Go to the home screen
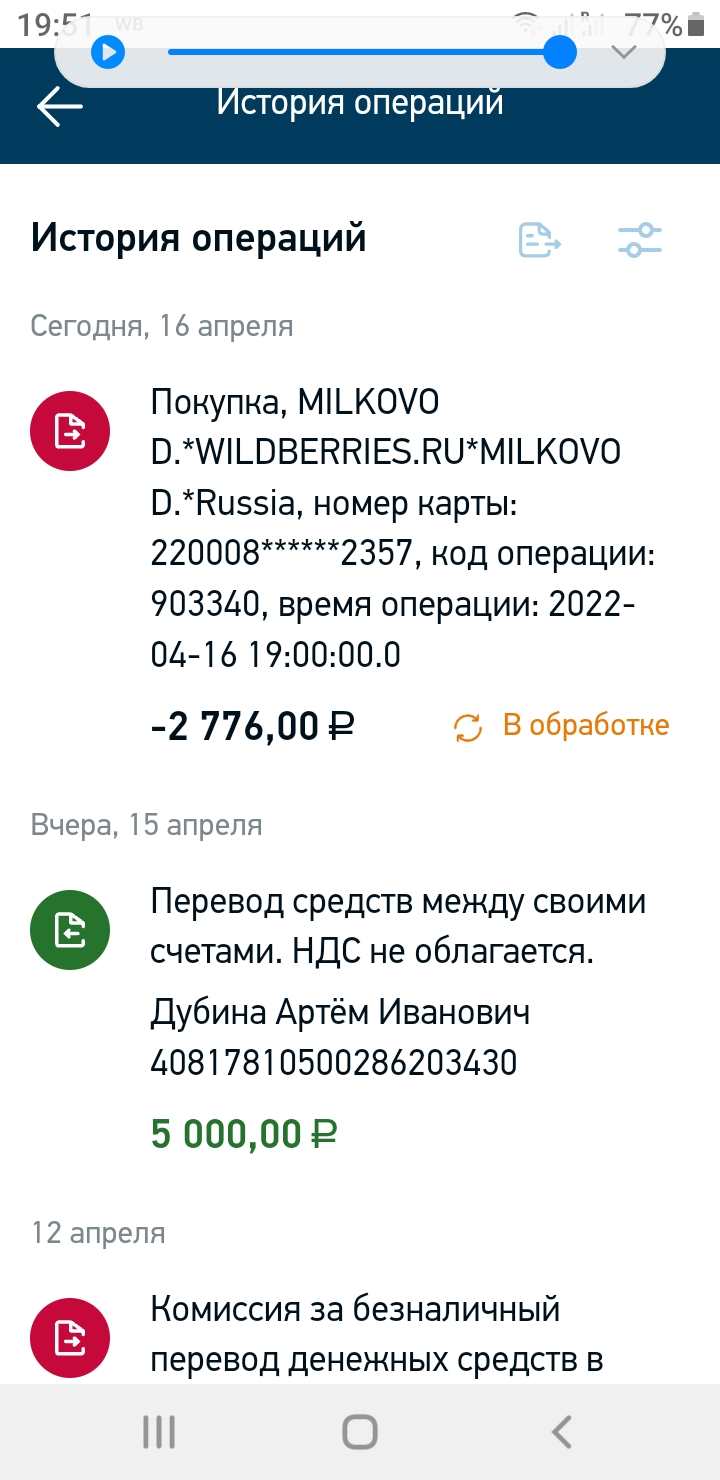The width and height of the screenshot is (720, 1480). pos(360,1432)
